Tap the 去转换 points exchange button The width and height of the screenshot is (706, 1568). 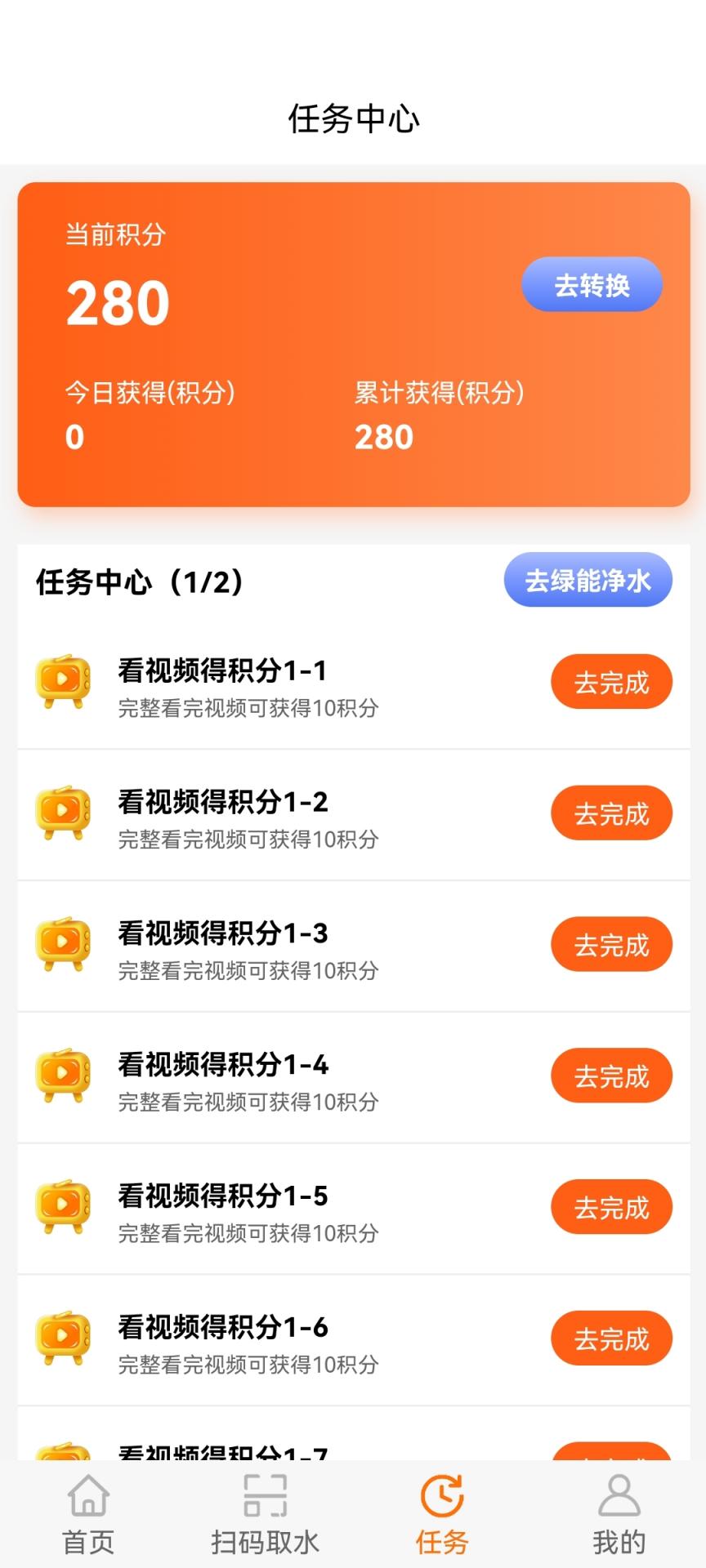pos(592,285)
